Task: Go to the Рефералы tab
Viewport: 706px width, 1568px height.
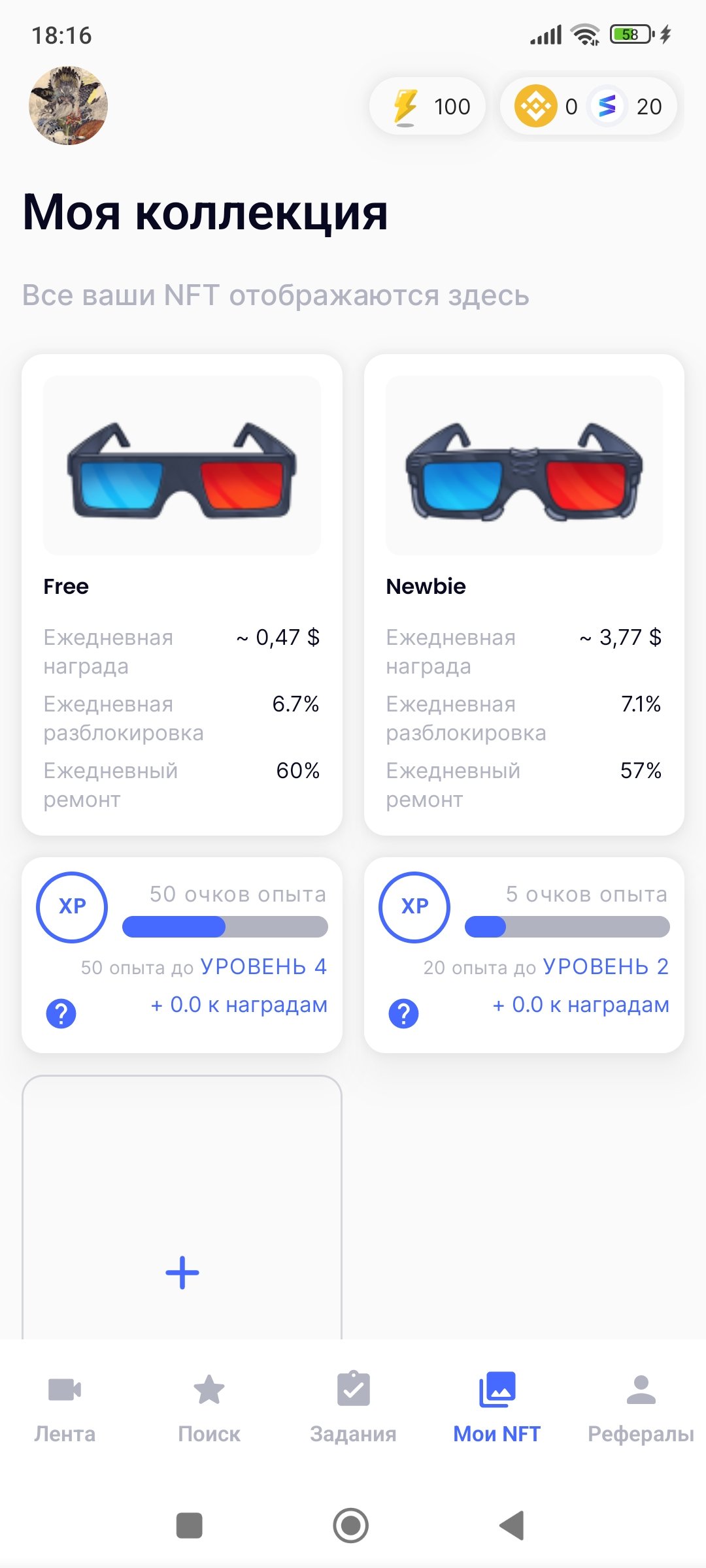Action: tap(641, 1408)
